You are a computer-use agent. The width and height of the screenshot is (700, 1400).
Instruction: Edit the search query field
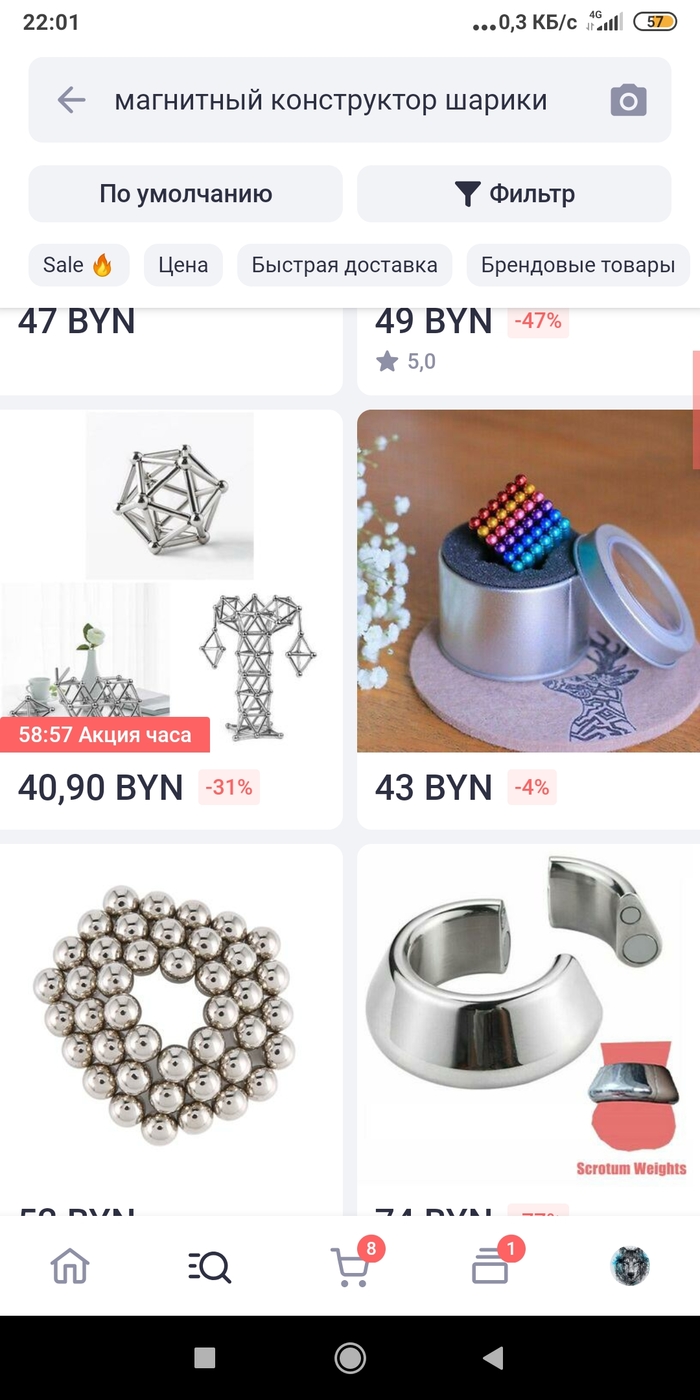[x=330, y=100]
